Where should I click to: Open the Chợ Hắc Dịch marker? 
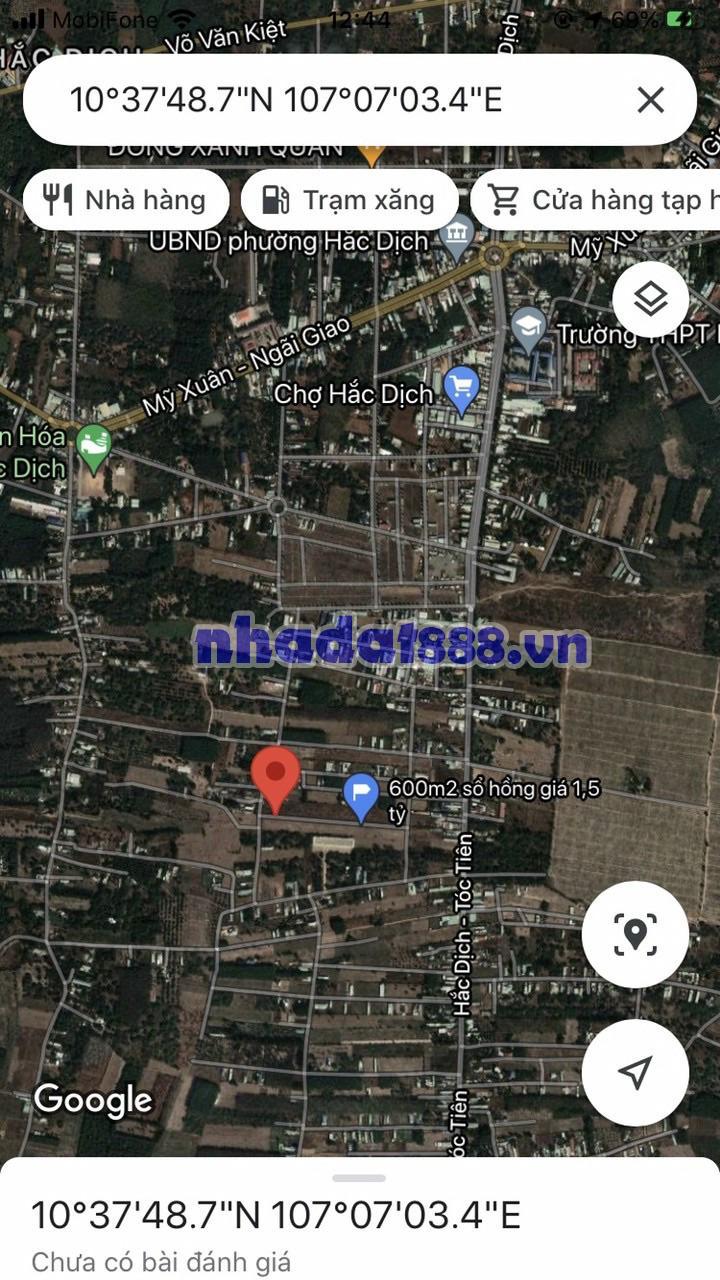[x=461, y=390]
